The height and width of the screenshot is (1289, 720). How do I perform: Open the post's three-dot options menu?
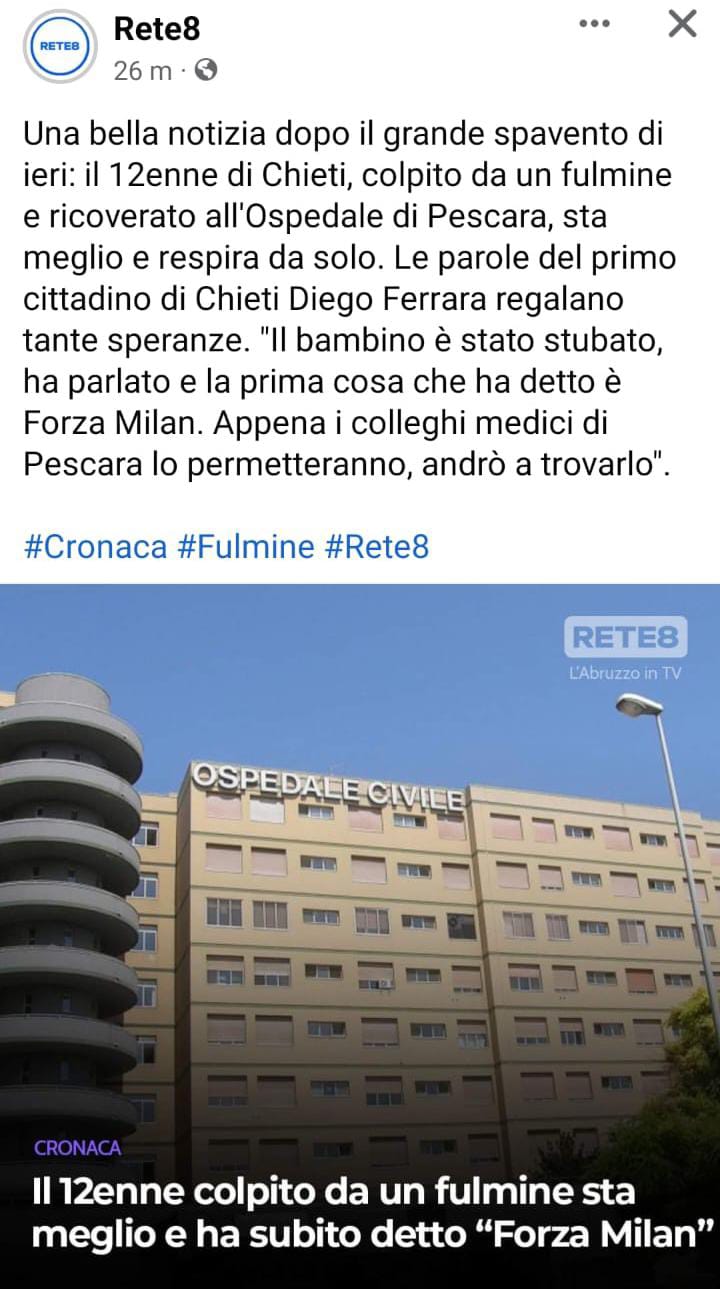click(594, 24)
